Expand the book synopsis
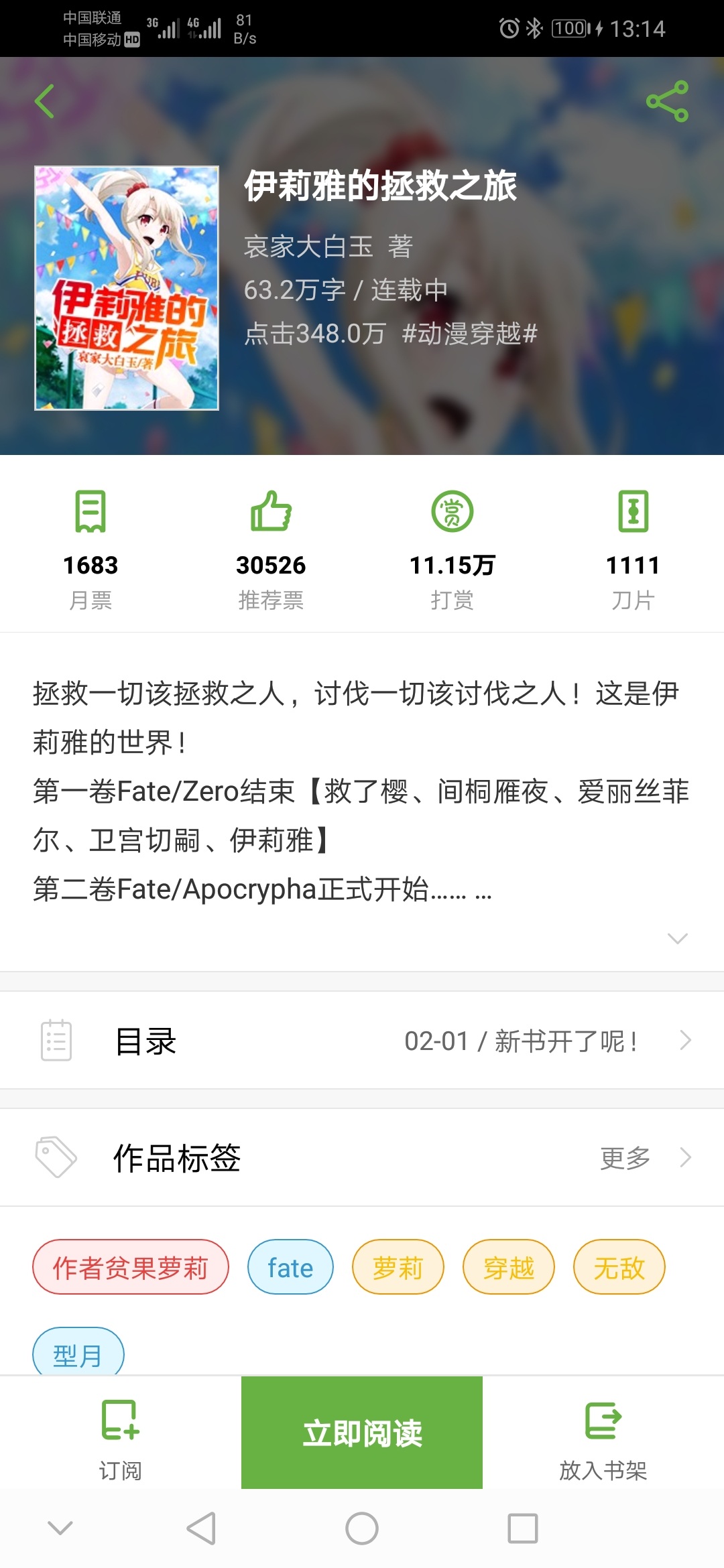 click(677, 938)
